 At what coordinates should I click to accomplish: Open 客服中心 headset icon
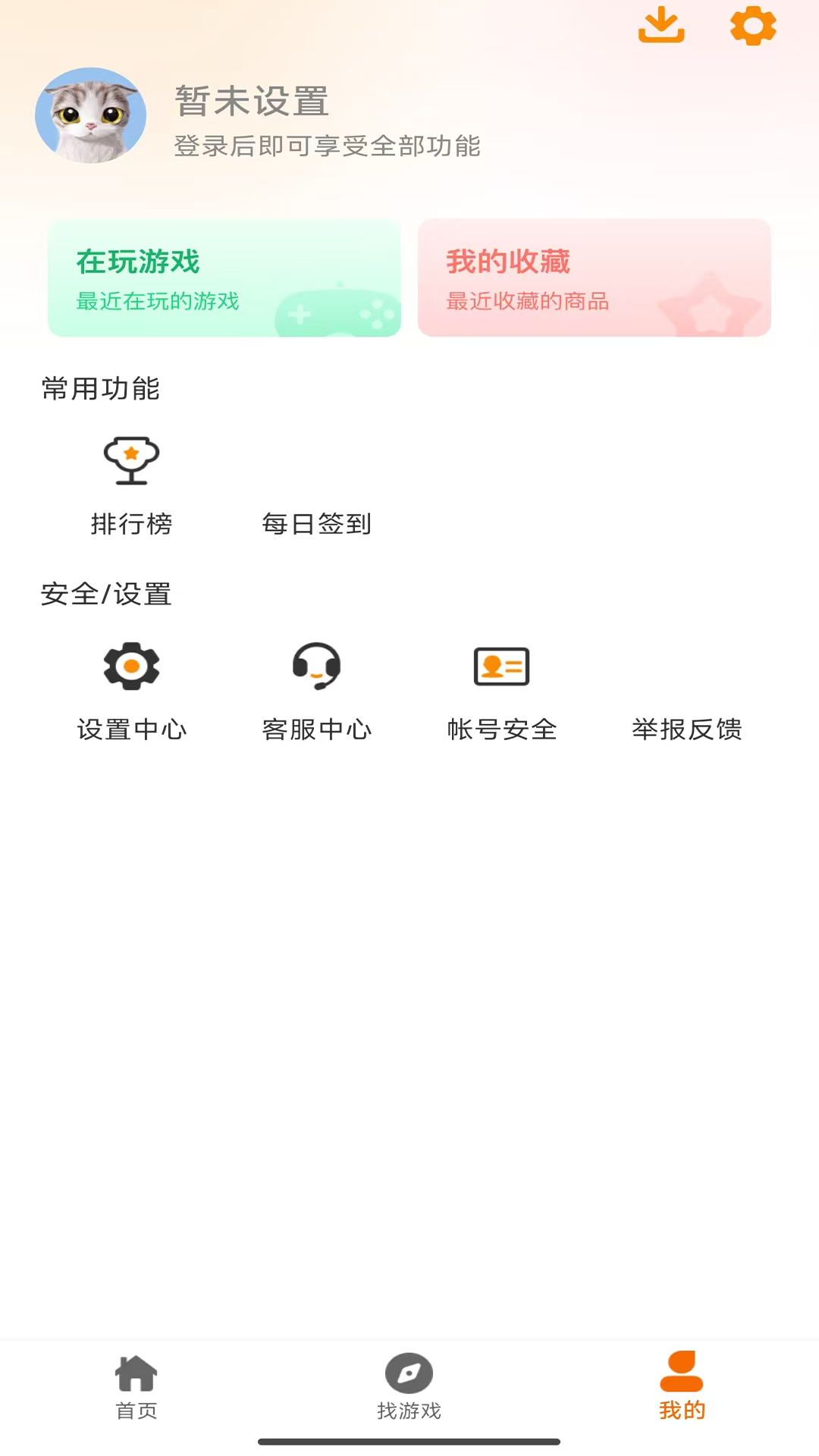317,667
